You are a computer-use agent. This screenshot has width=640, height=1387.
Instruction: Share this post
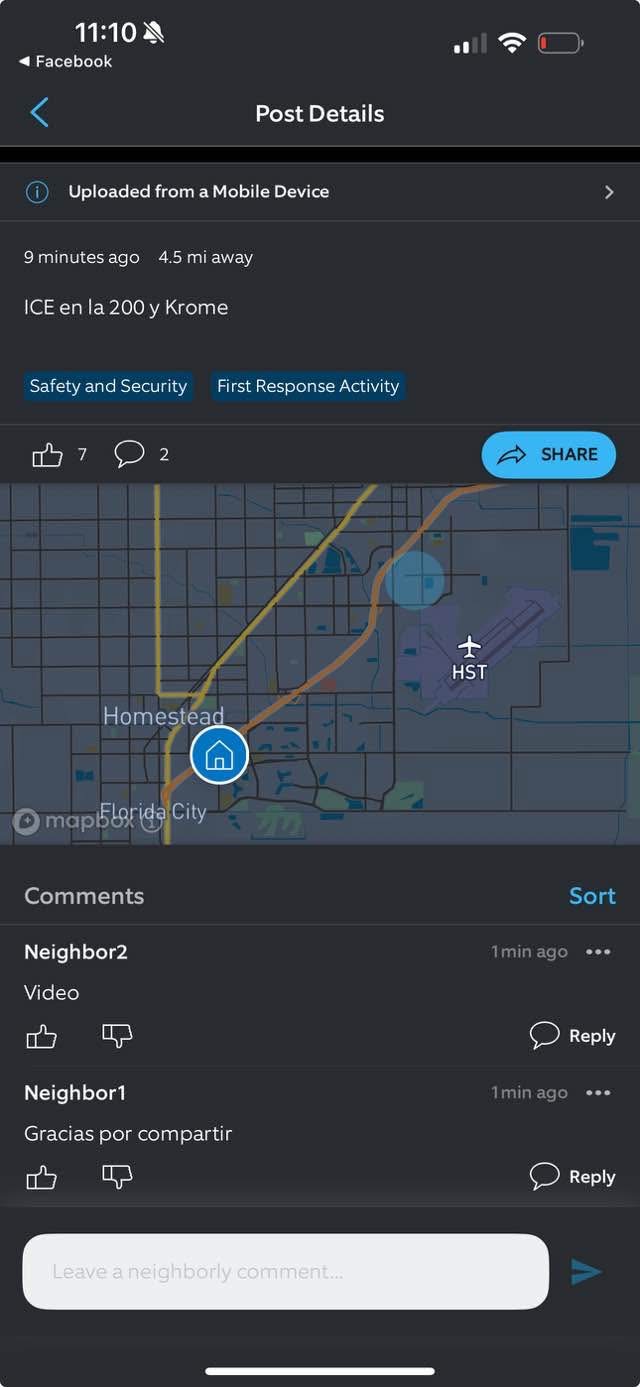click(x=549, y=455)
